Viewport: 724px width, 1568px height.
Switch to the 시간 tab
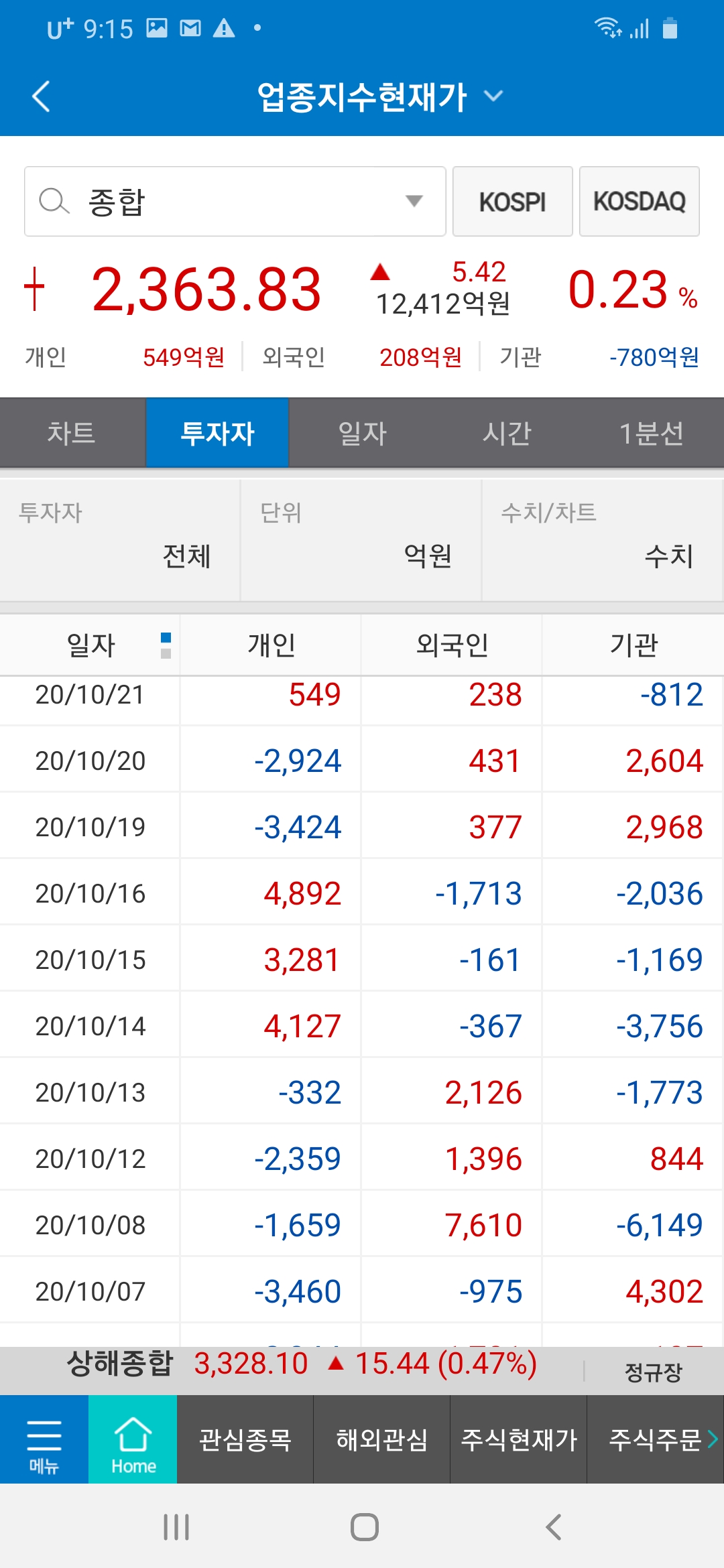(x=507, y=433)
